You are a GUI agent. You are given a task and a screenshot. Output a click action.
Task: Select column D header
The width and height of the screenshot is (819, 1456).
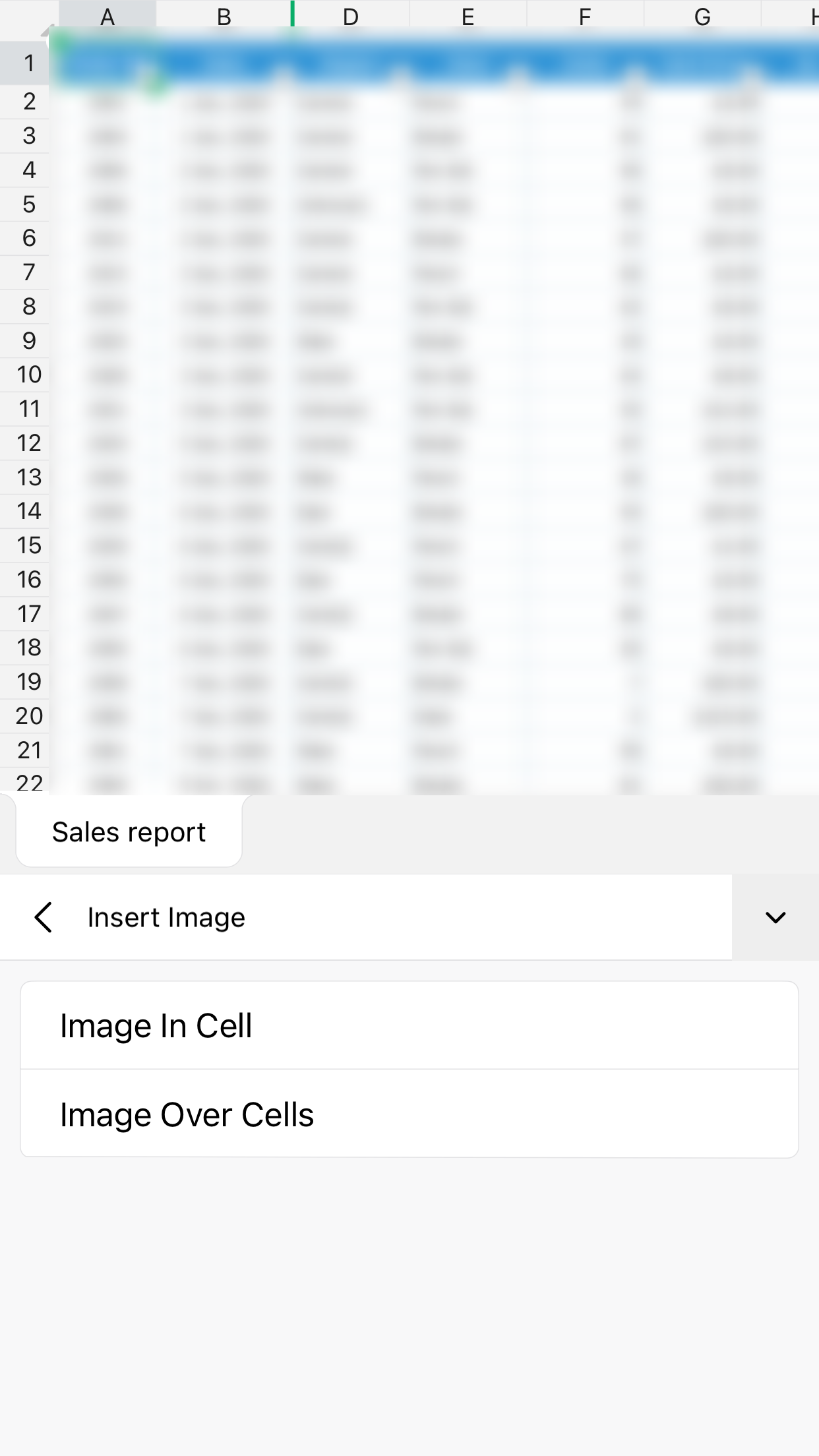[x=351, y=15]
